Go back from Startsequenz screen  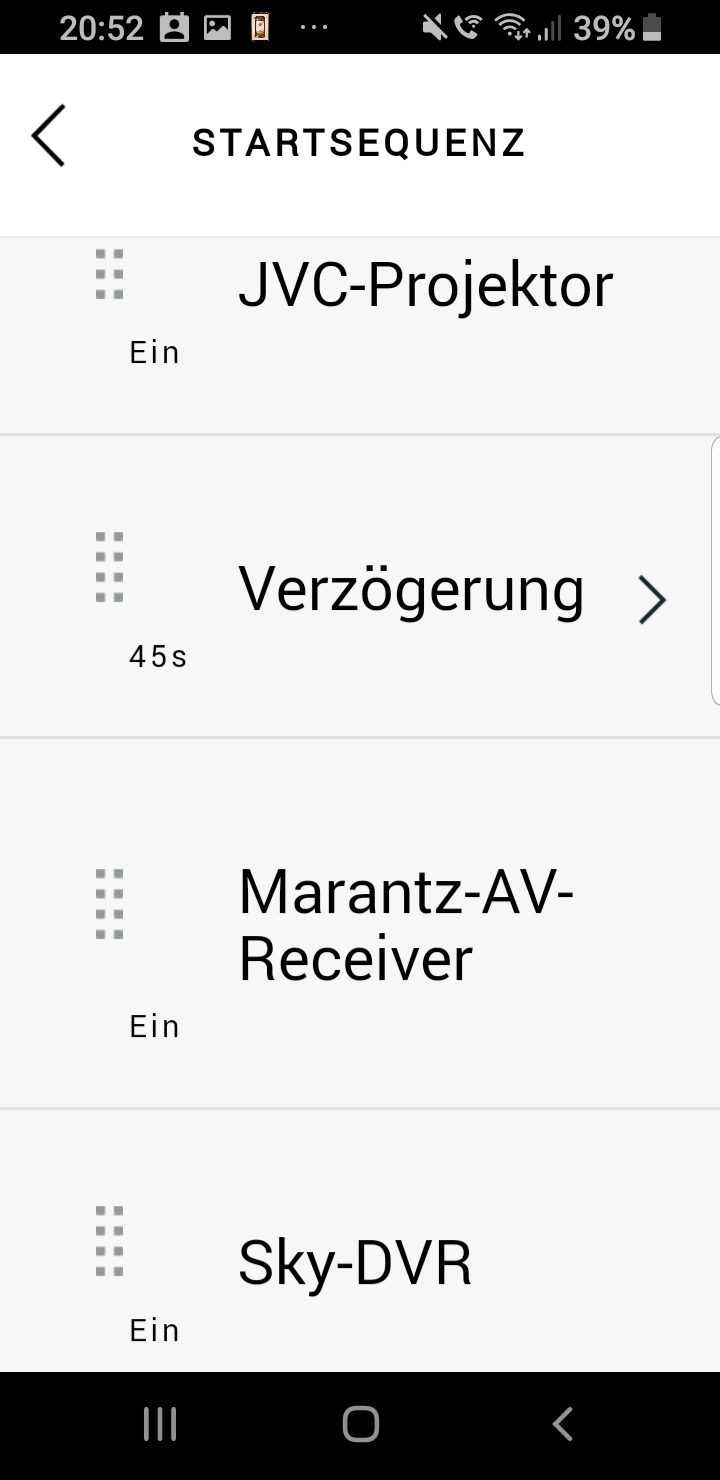48,135
